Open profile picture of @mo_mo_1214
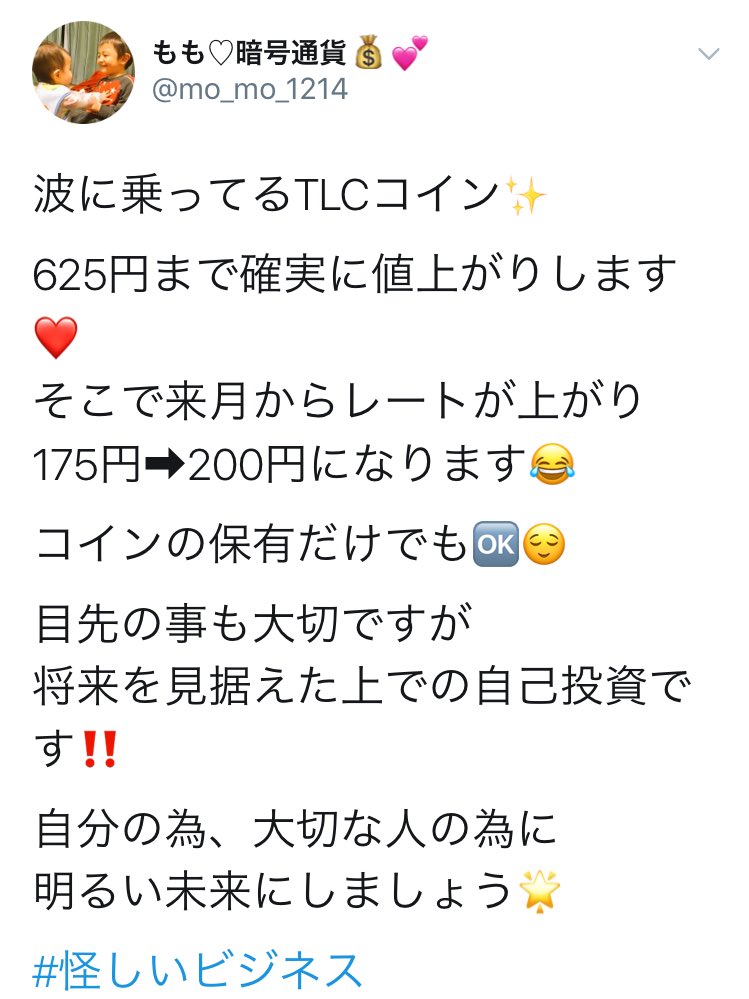 pyautogui.click(x=83, y=71)
